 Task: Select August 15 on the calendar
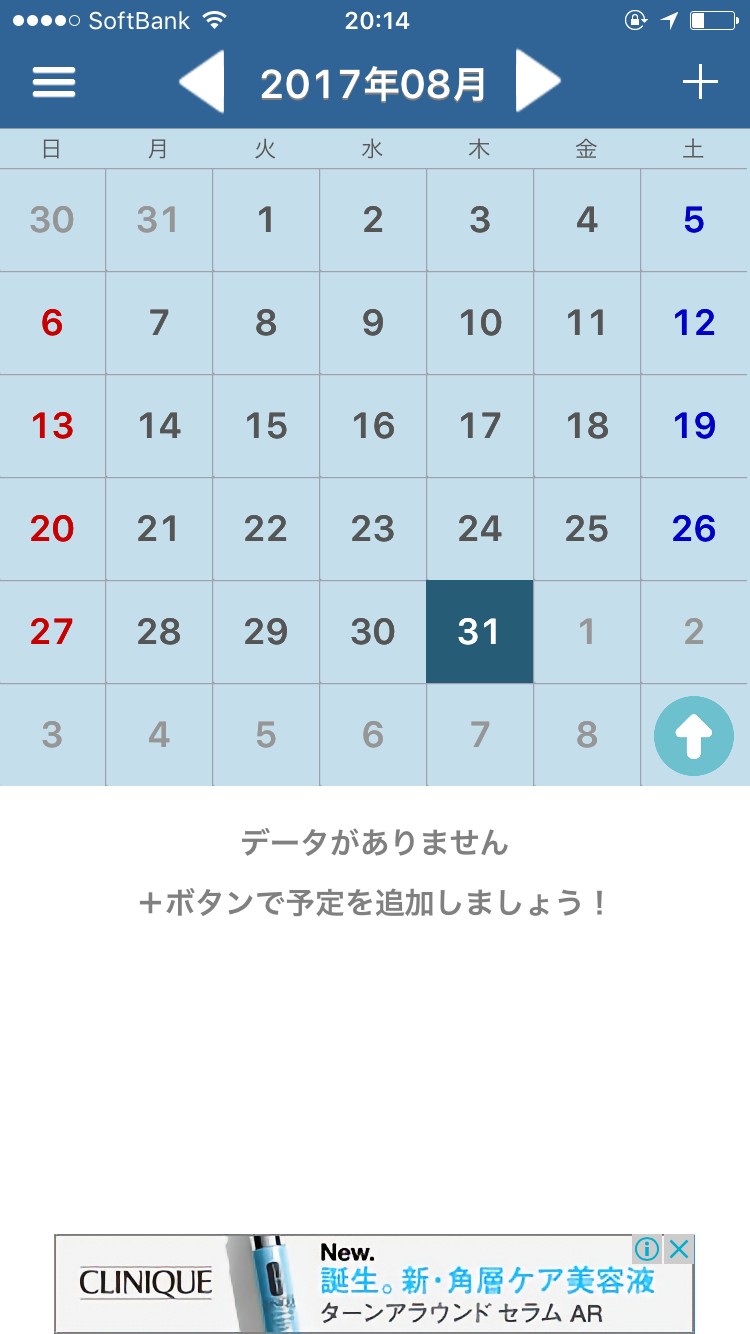pyautogui.click(x=266, y=426)
